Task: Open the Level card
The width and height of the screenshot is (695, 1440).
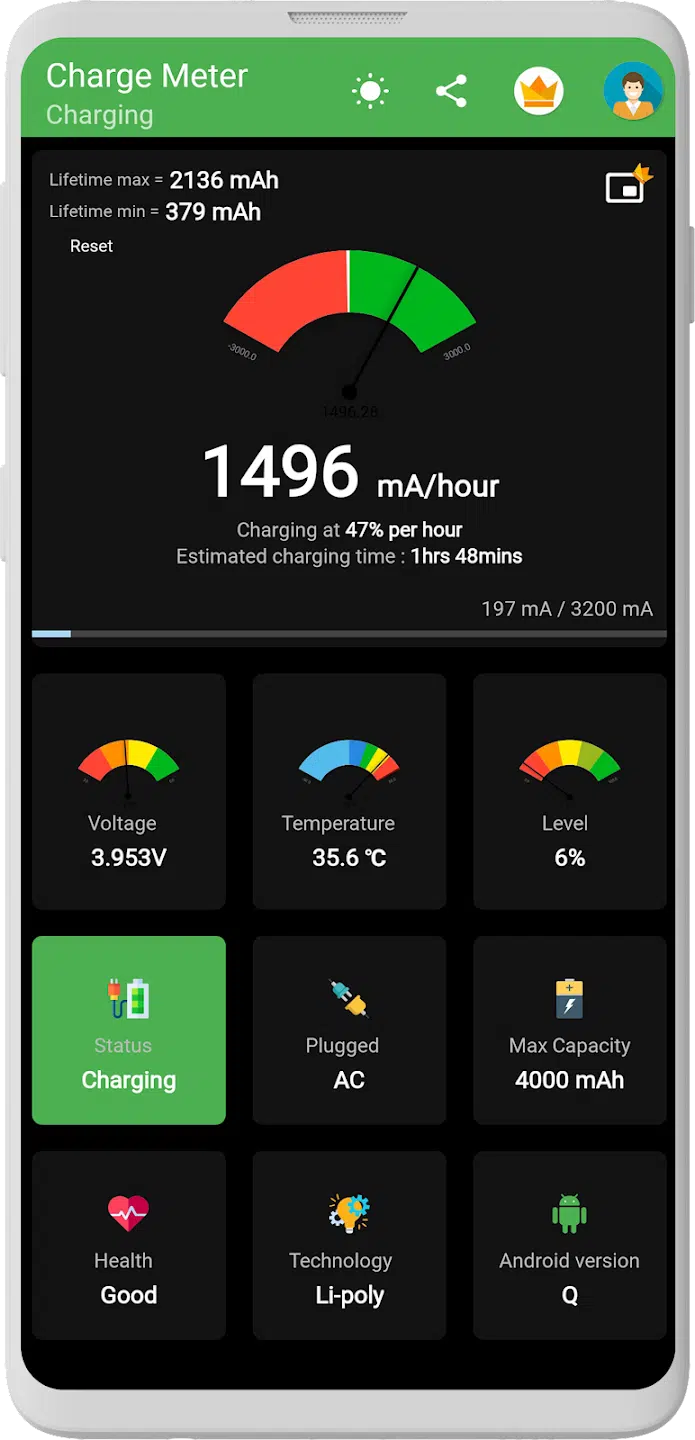Action: [569, 791]
